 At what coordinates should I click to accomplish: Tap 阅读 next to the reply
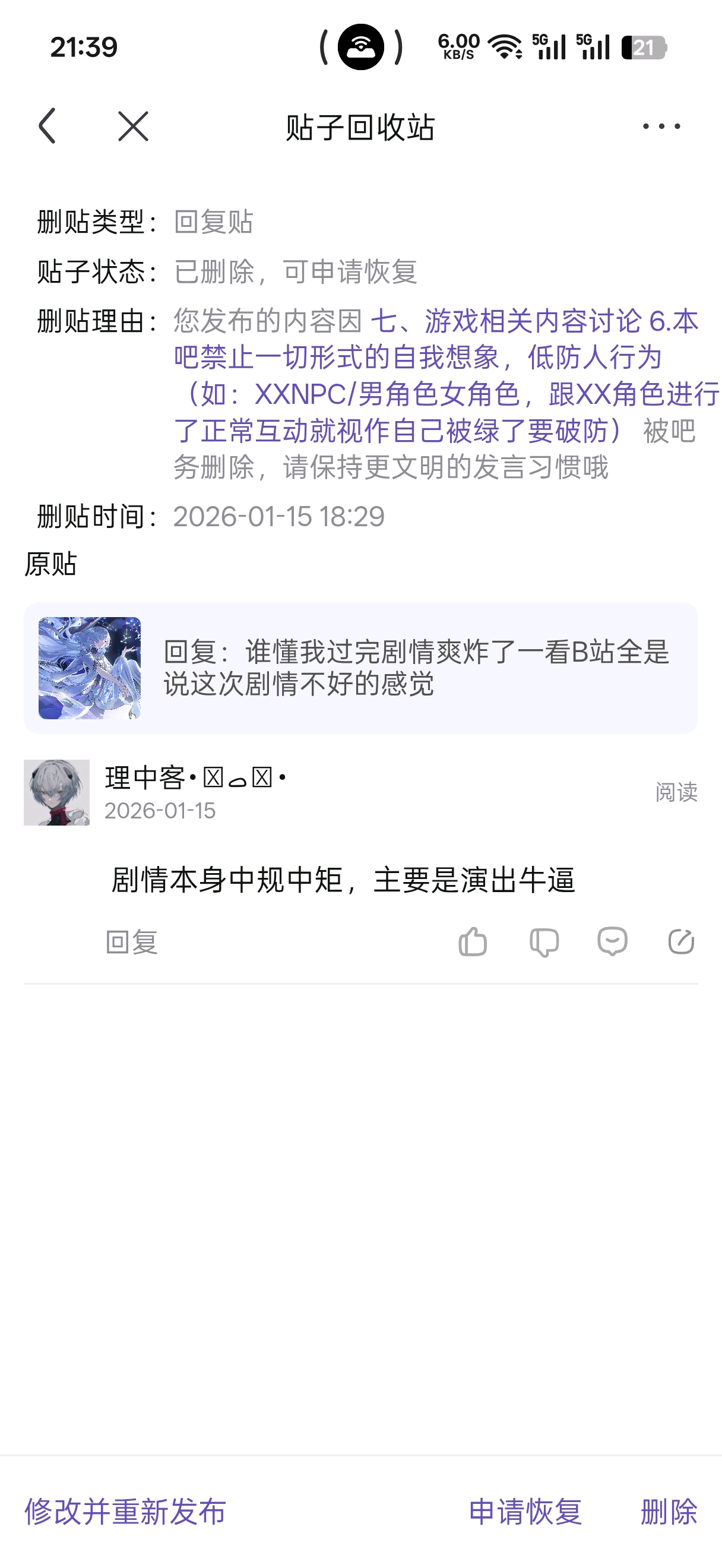pyautogui.click(x=676, y=792)
